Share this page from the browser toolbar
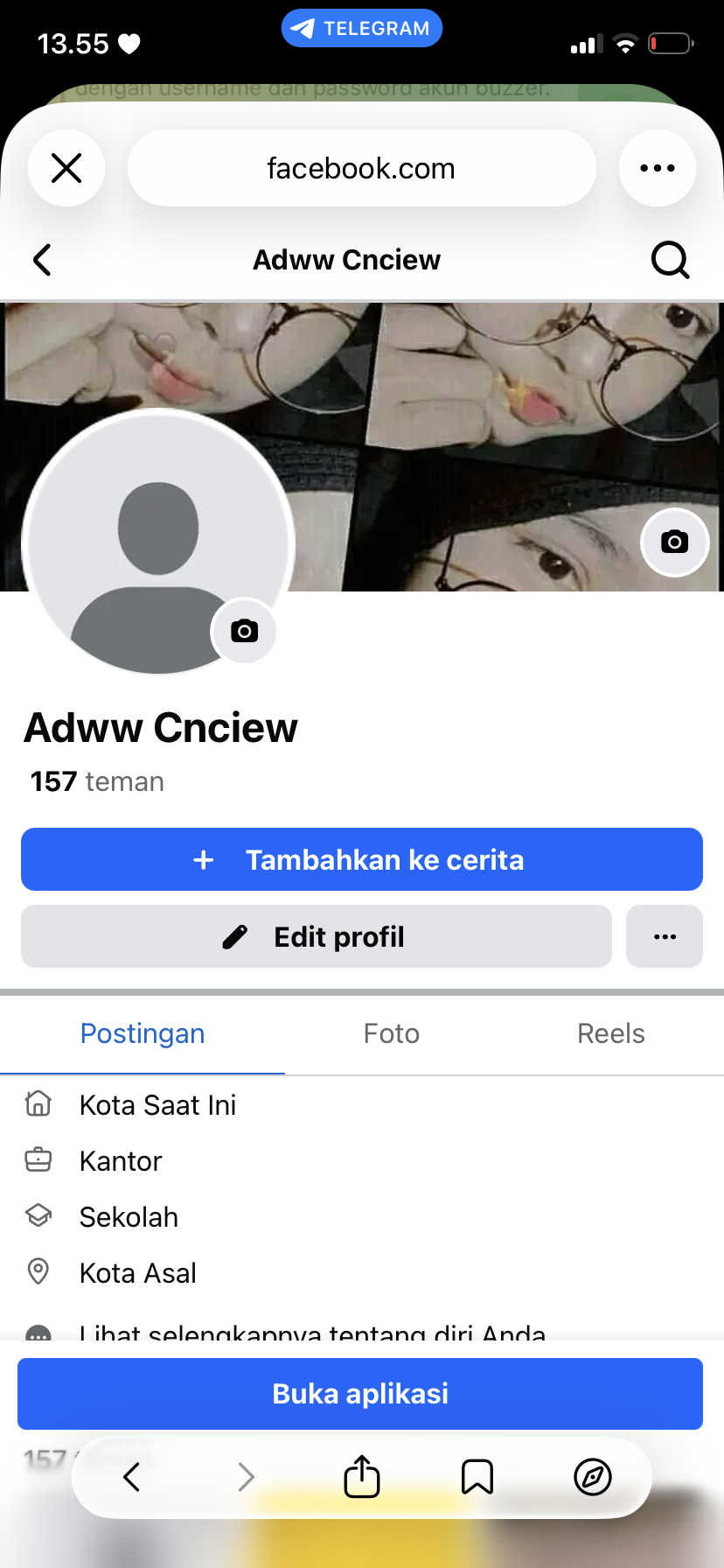This screenshot has height=1568, width=724. (362, 1477)
